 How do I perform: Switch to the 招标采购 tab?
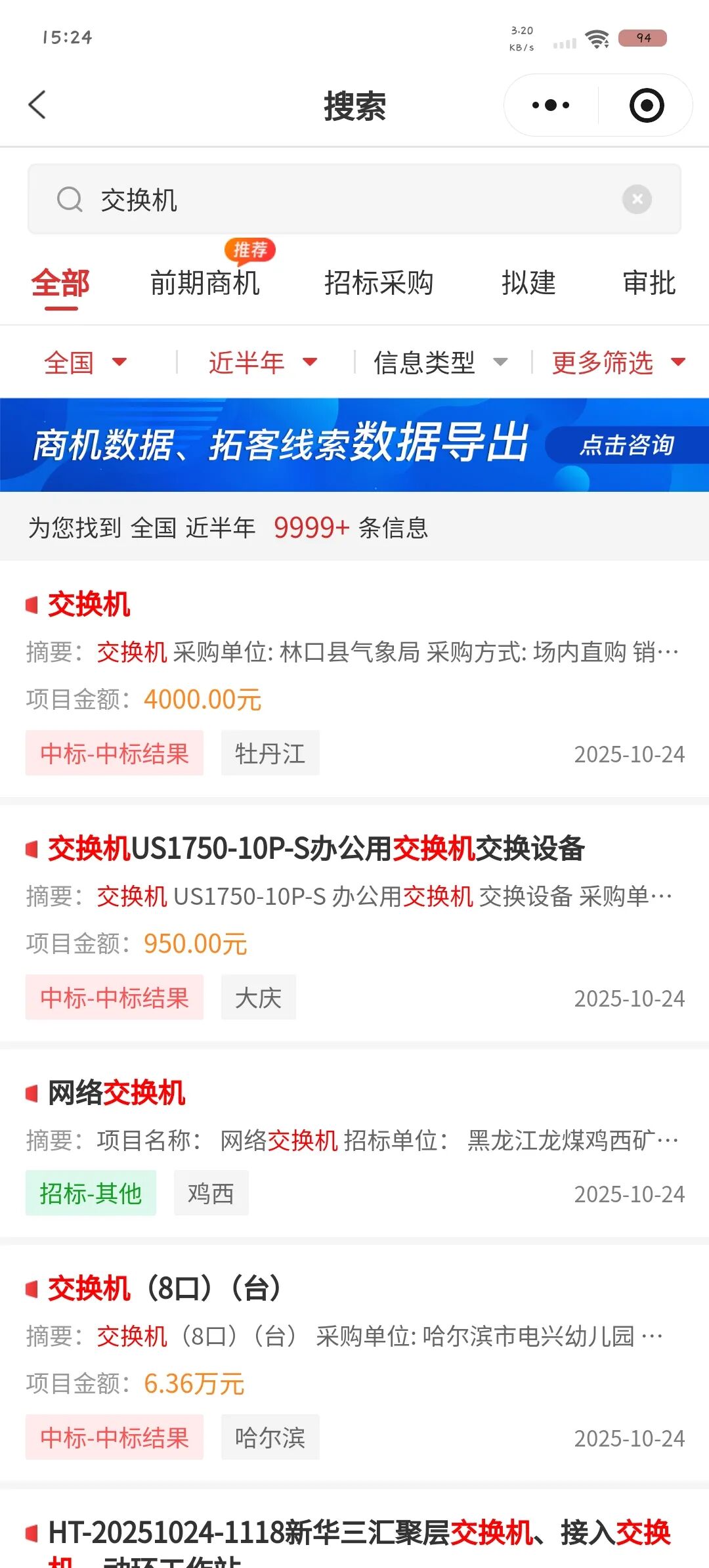click(379, 284)
